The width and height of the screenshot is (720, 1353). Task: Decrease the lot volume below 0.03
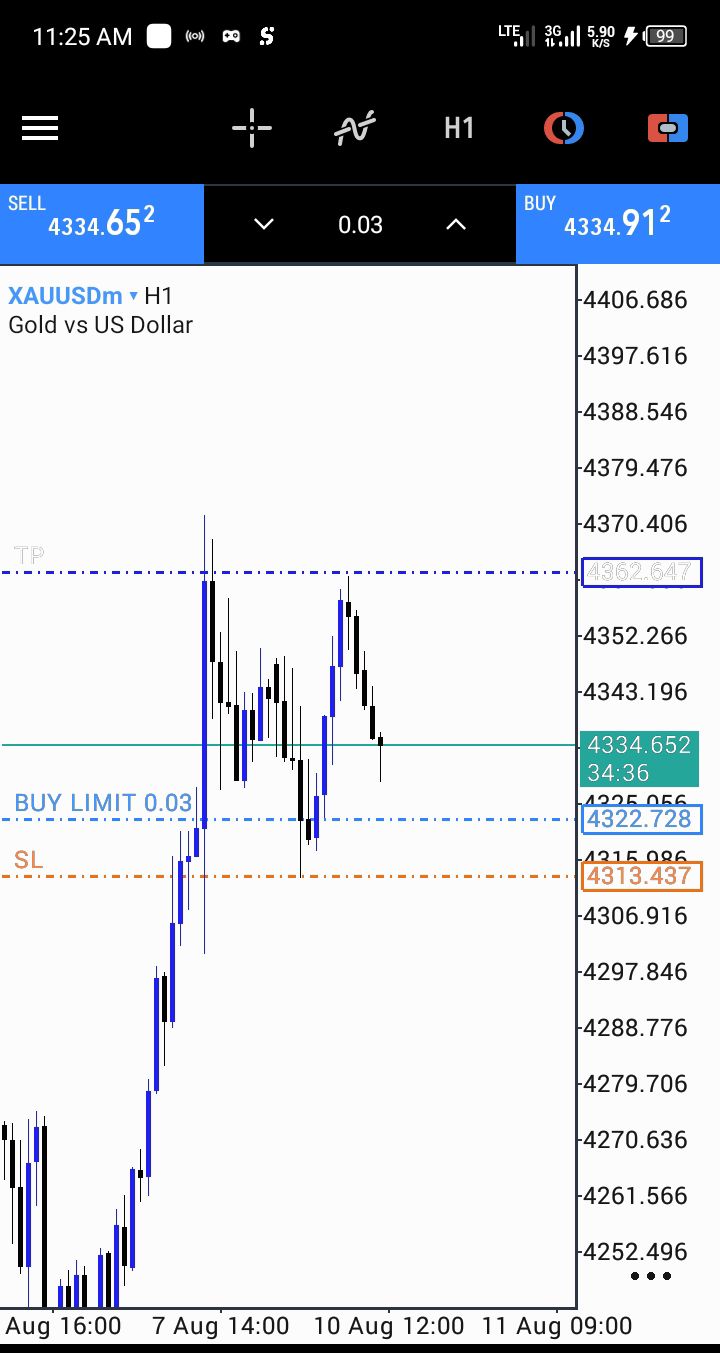[x=264, y=224]
